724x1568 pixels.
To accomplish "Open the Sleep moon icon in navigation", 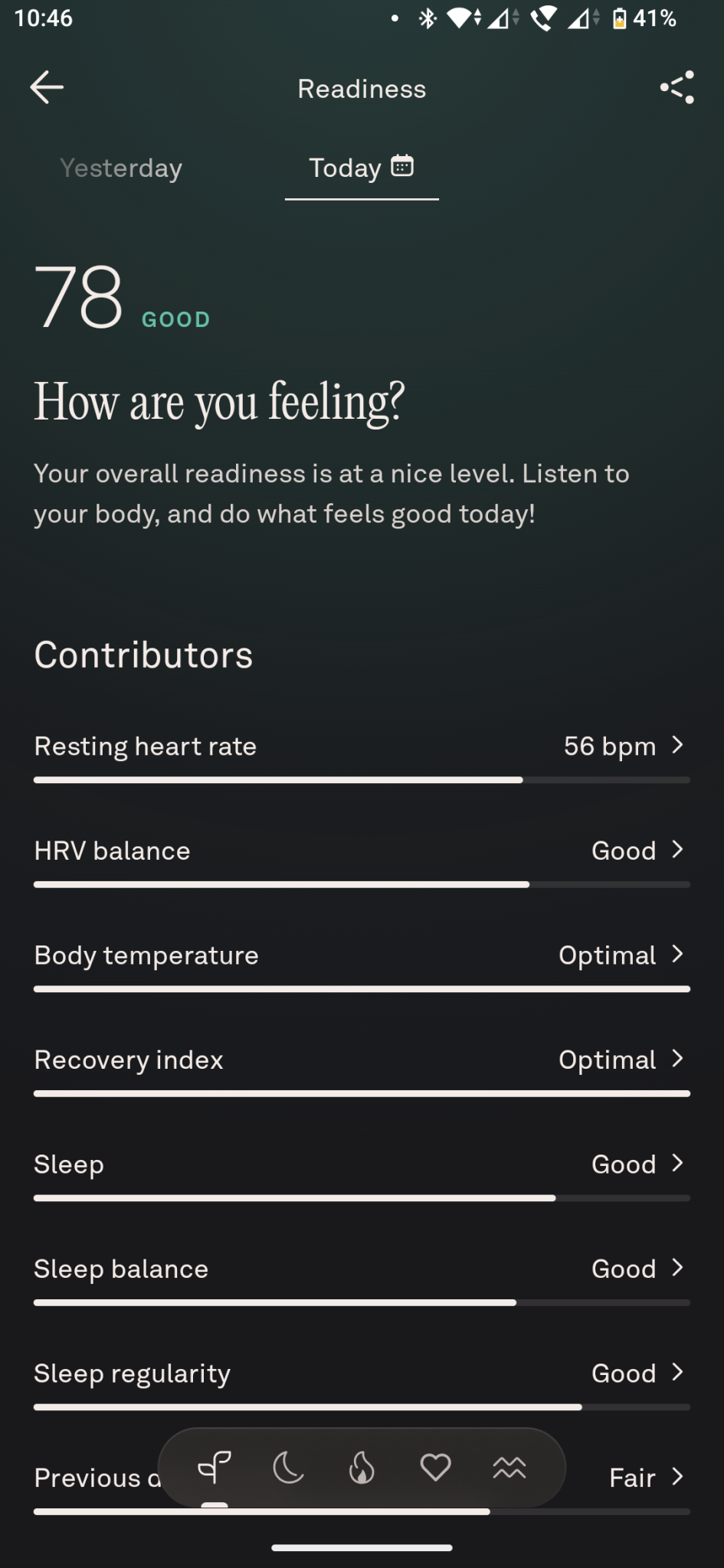I will tap(288, 1467).
